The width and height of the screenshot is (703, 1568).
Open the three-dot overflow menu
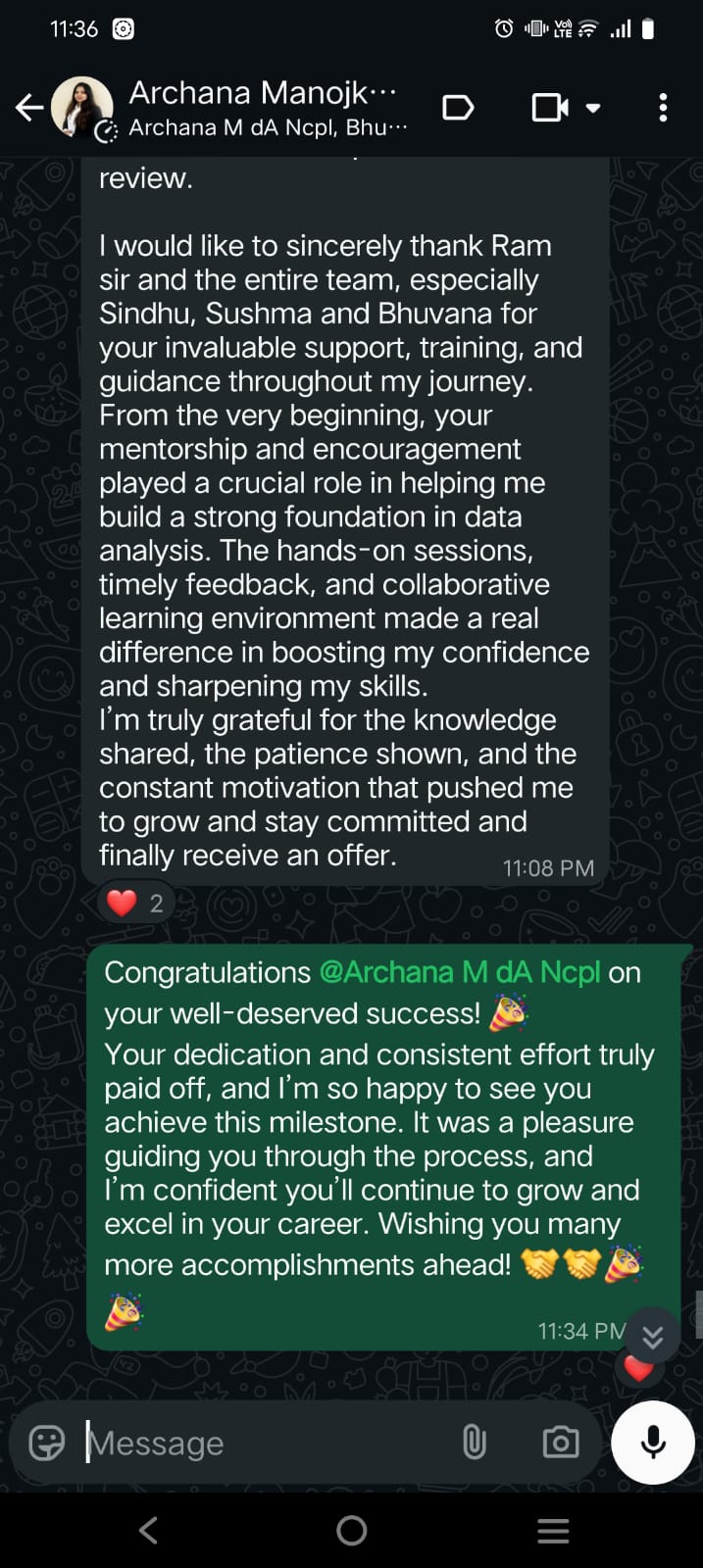pyautogui.click(x=663, y=107)
